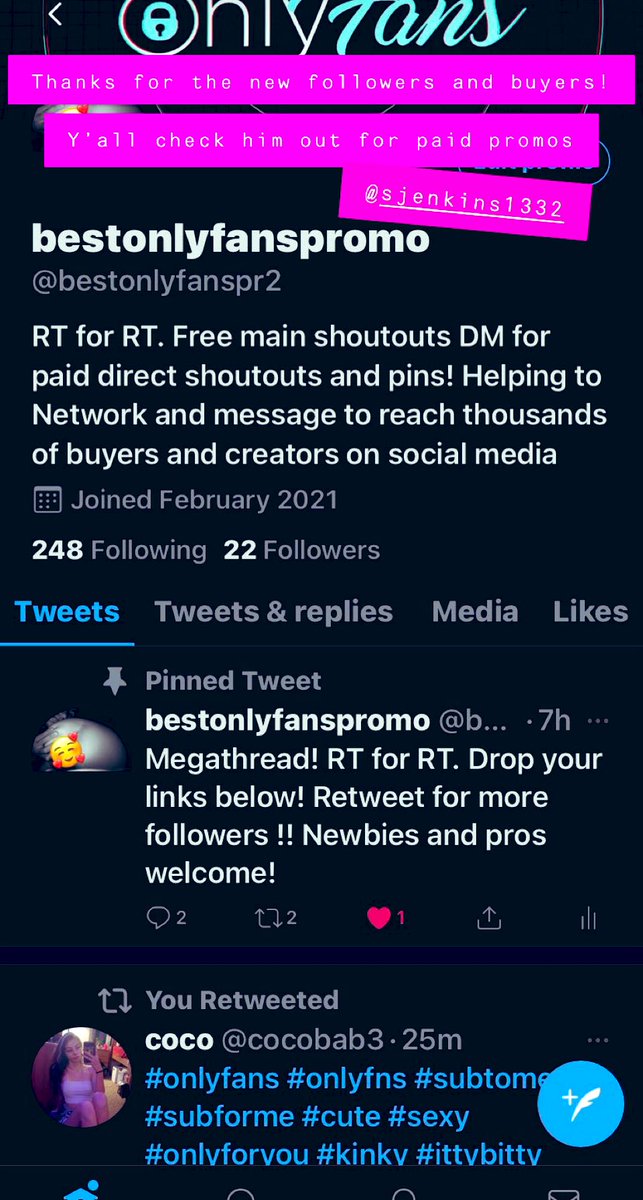
Task: Select the Tweets tab
Action: (x=67, y=611)
